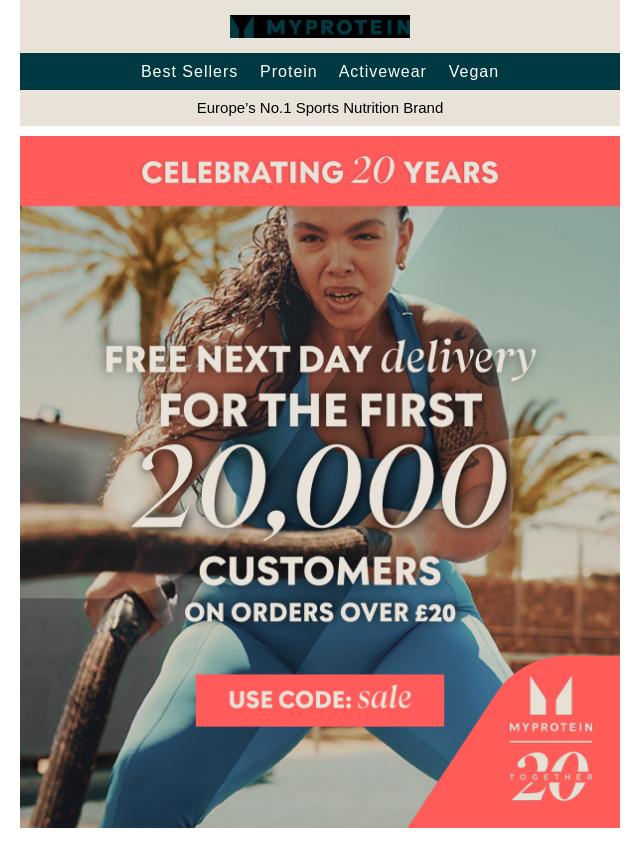This screenshot has height=854, width=640.
Task: Open the free next day delivery banner
Action: pyautogui.click(x=320, y=482)
